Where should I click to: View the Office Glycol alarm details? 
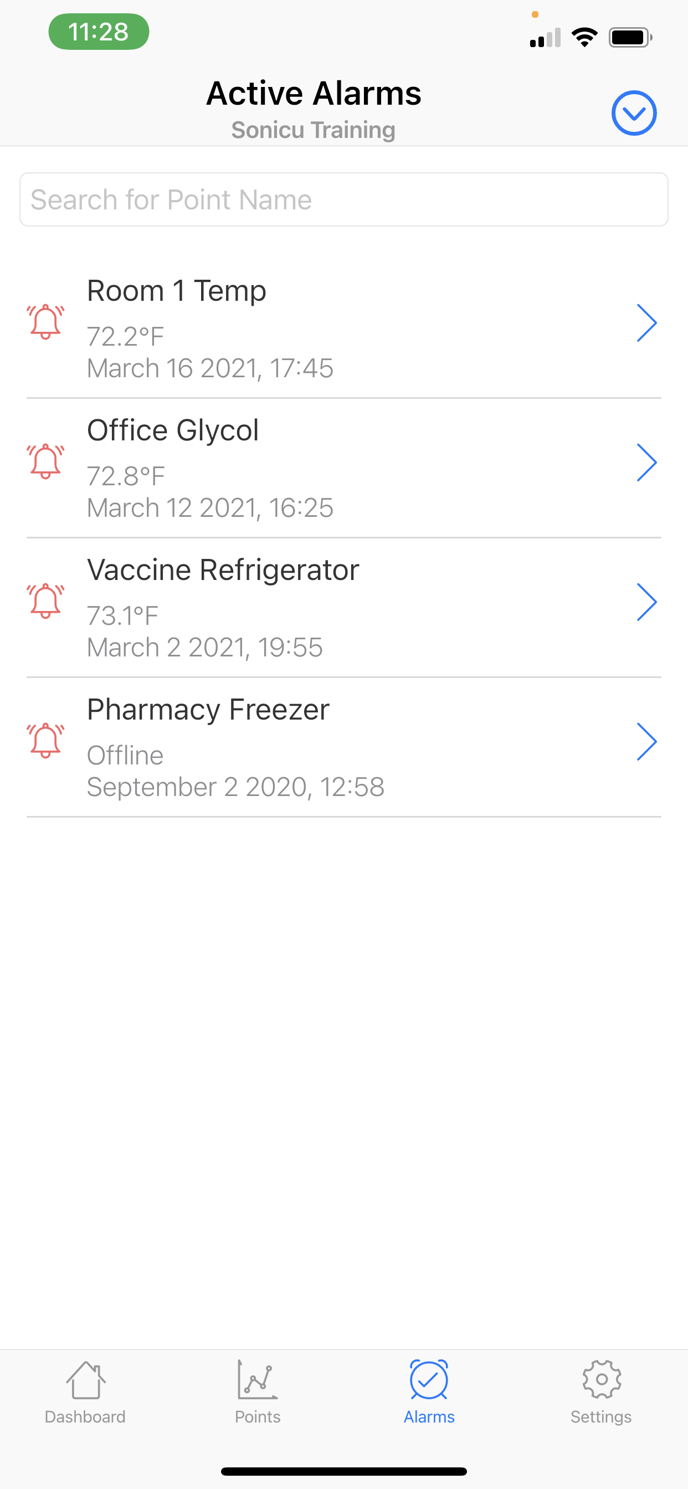click(x=344, y=468)
